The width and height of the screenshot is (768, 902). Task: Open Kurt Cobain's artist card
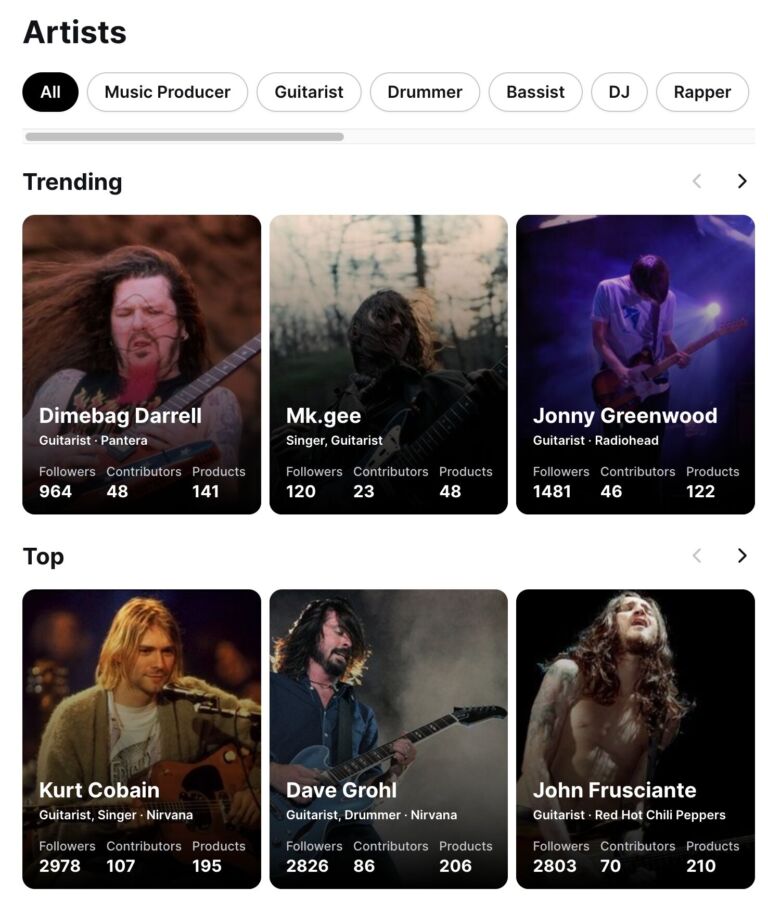(x=141, y=738)
